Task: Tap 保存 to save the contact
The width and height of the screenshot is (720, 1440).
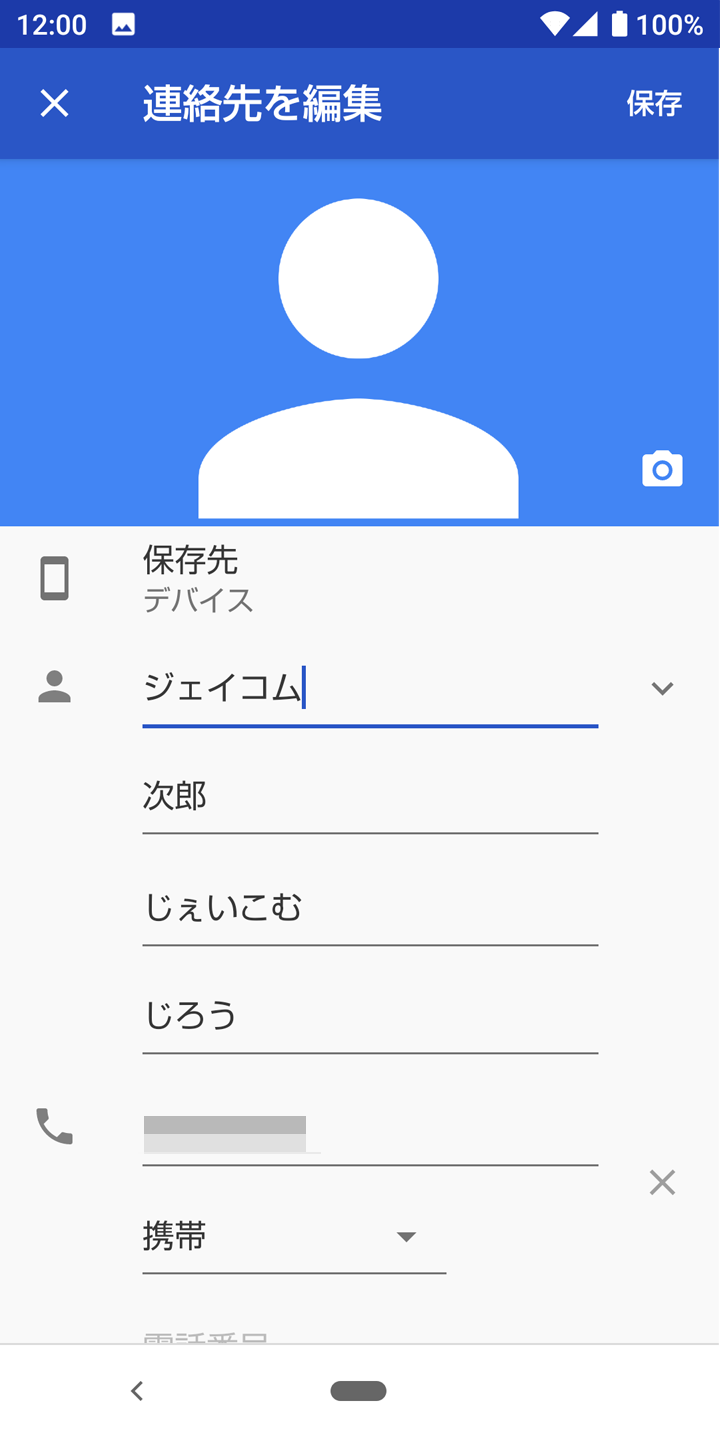Action: (x=654, y=103)
